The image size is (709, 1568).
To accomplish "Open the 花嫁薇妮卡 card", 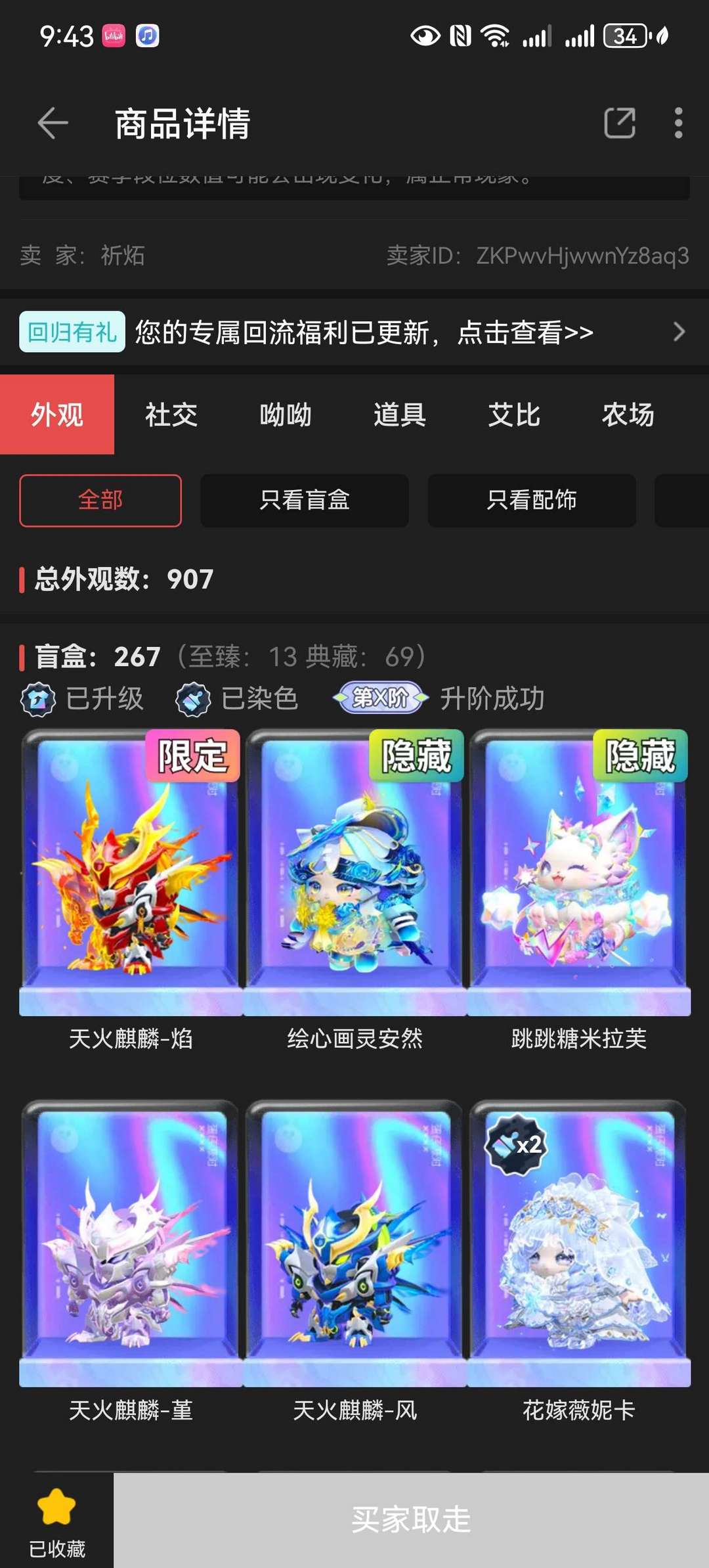I will [578, 1262].
